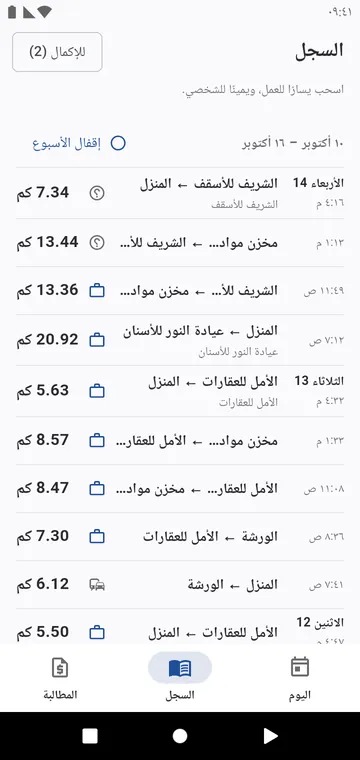360x760 pixels.
Task: Open the 8.47 كم trip at ١١:٠٨ ص
Action: pos(180,489)
